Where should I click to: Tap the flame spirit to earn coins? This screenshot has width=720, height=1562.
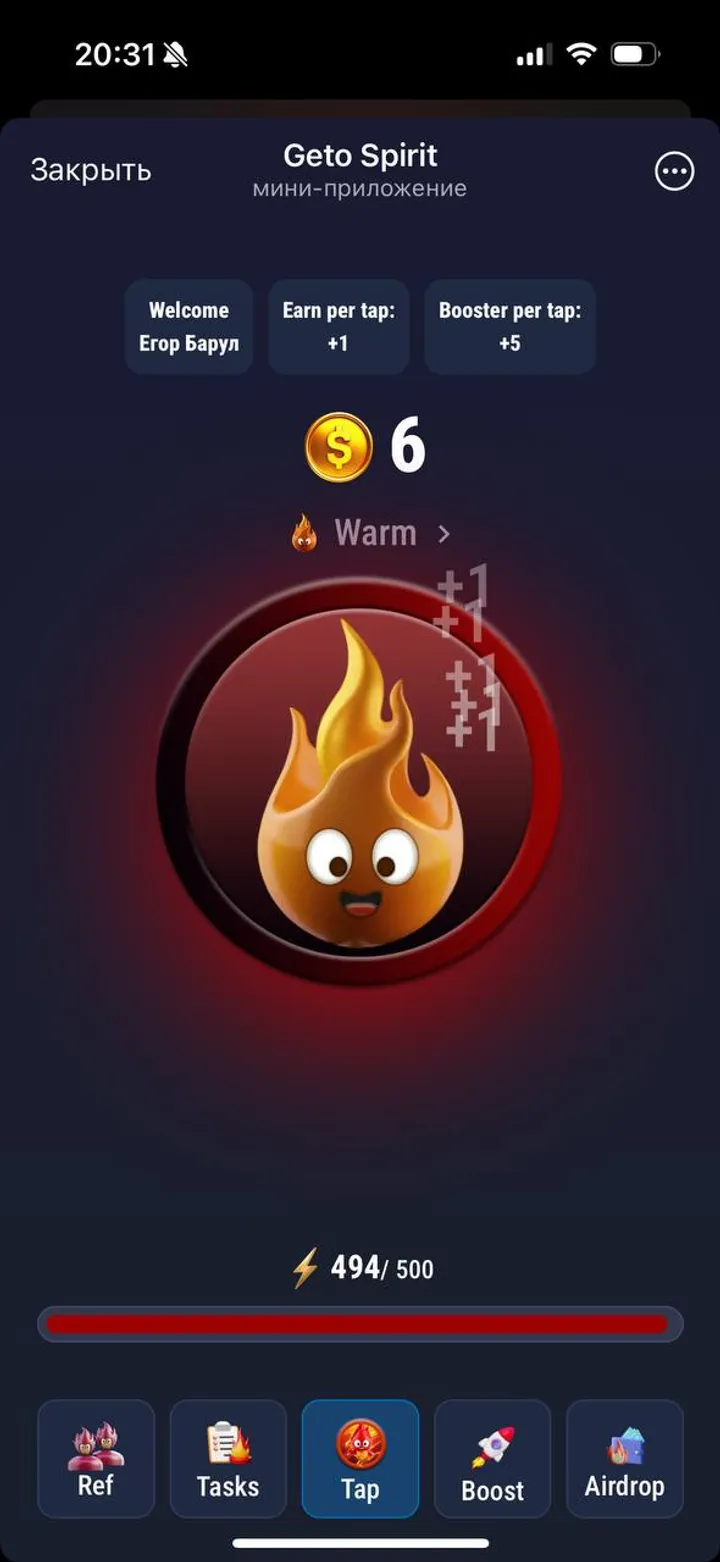pos(359,782)
